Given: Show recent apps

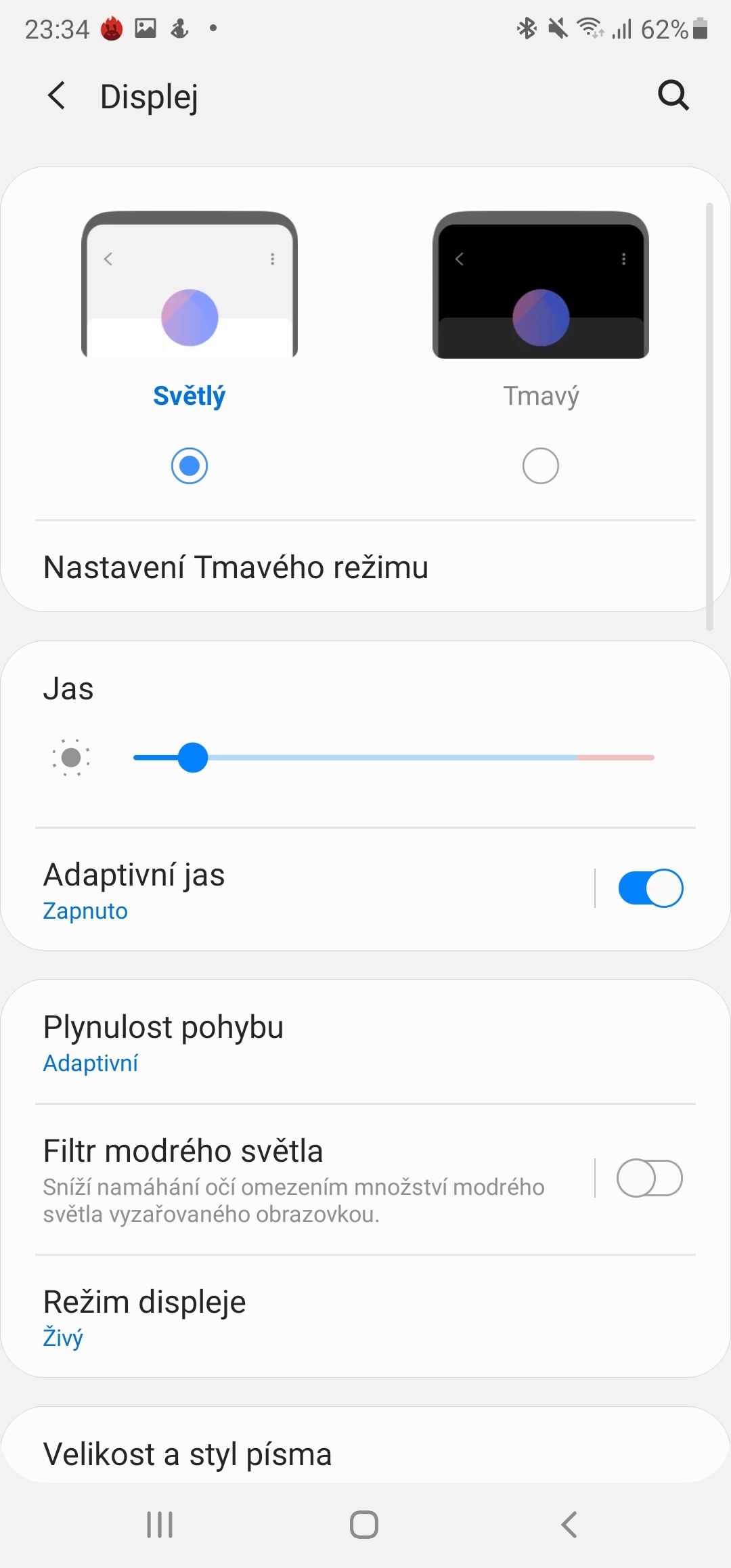Looking at the screenshot, I should (x=160, y=1525).
